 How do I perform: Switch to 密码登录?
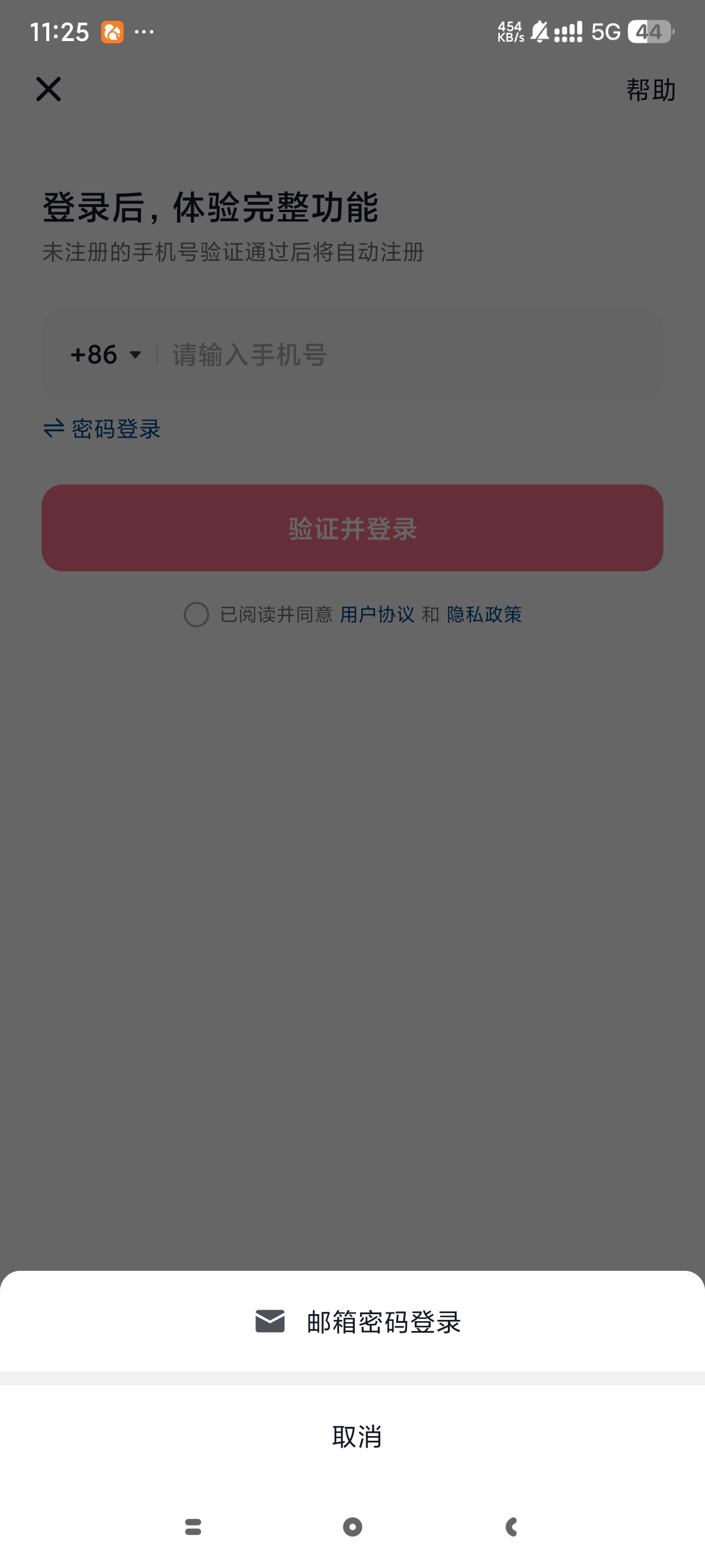(x=102, y=429)
